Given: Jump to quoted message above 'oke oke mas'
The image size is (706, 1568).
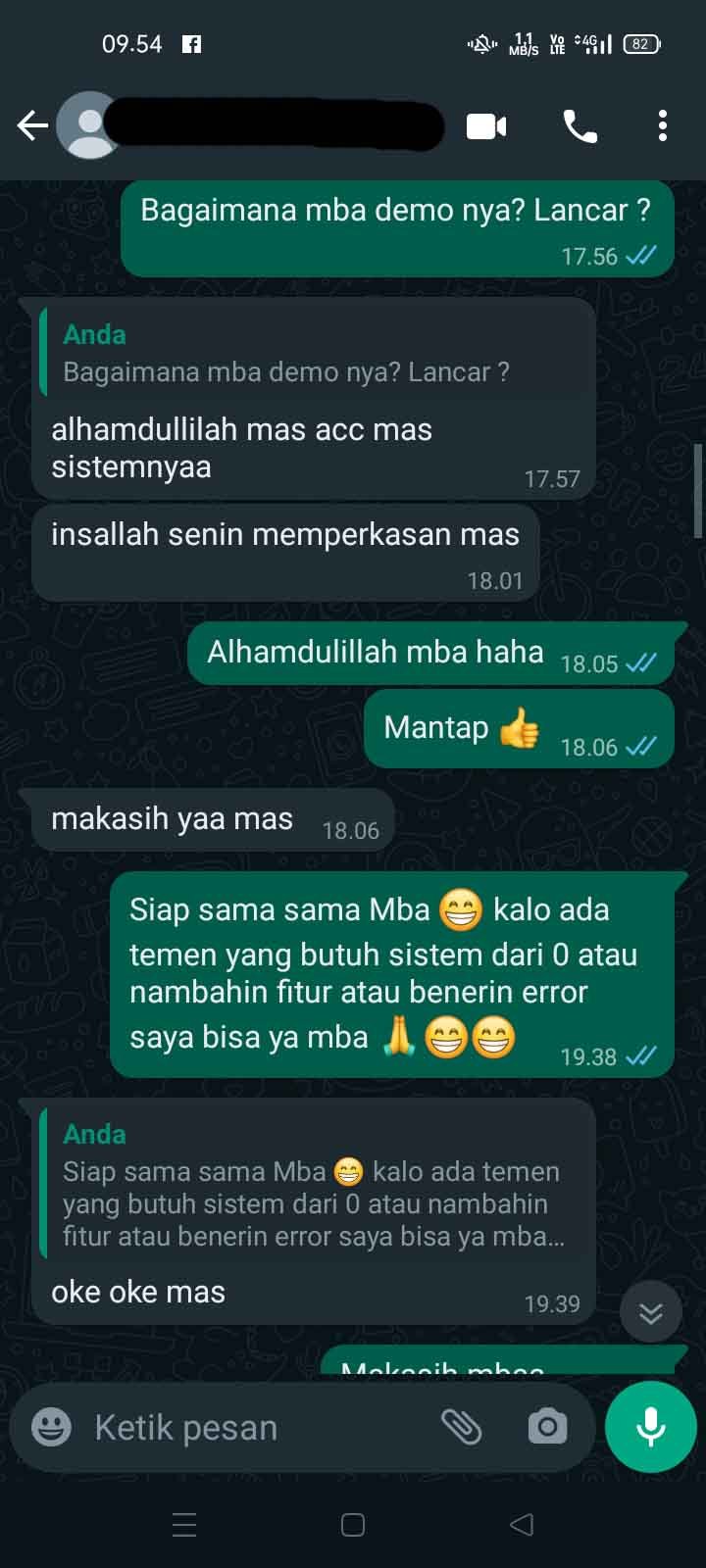Looking at the screenshot, I should [314, 1186].
